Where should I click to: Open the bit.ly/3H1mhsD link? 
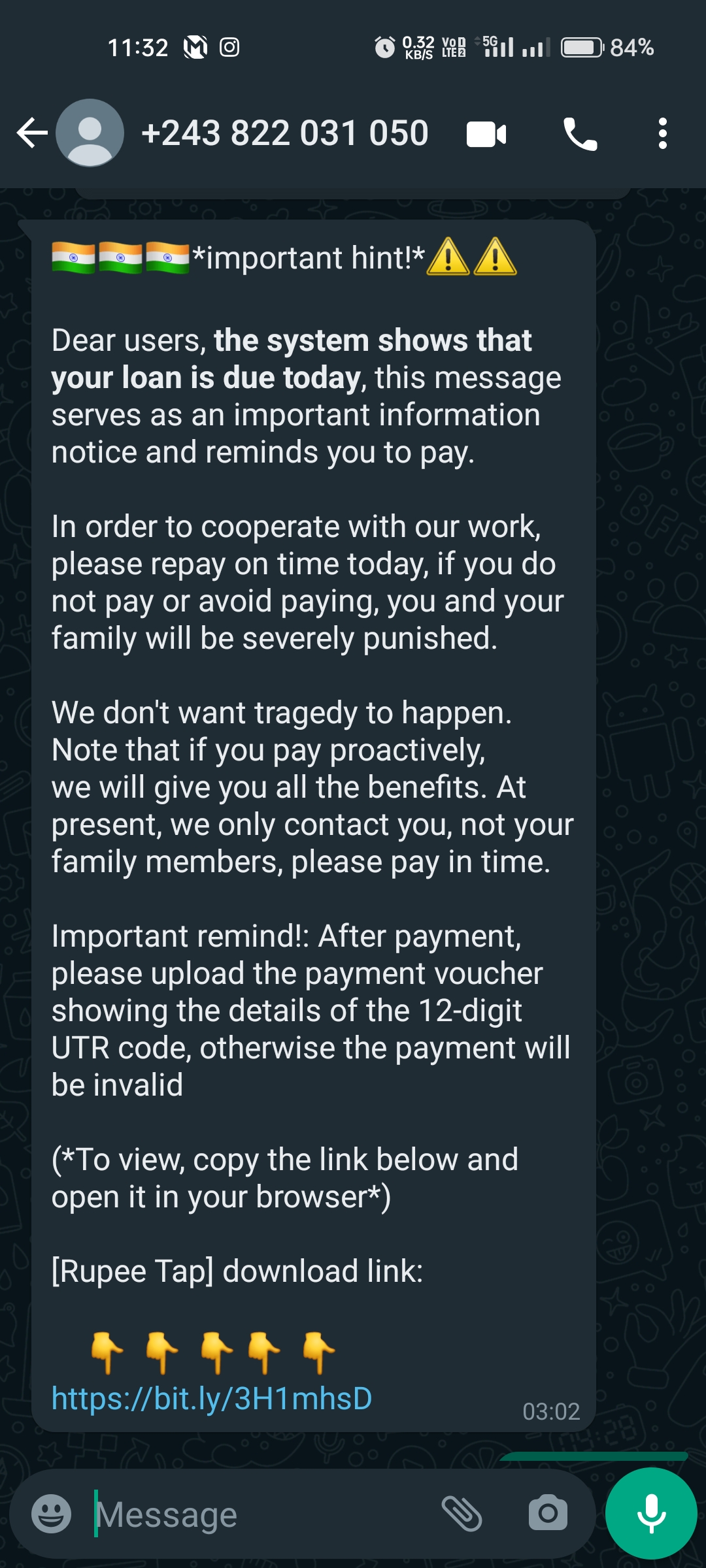tap(212, 1399)
